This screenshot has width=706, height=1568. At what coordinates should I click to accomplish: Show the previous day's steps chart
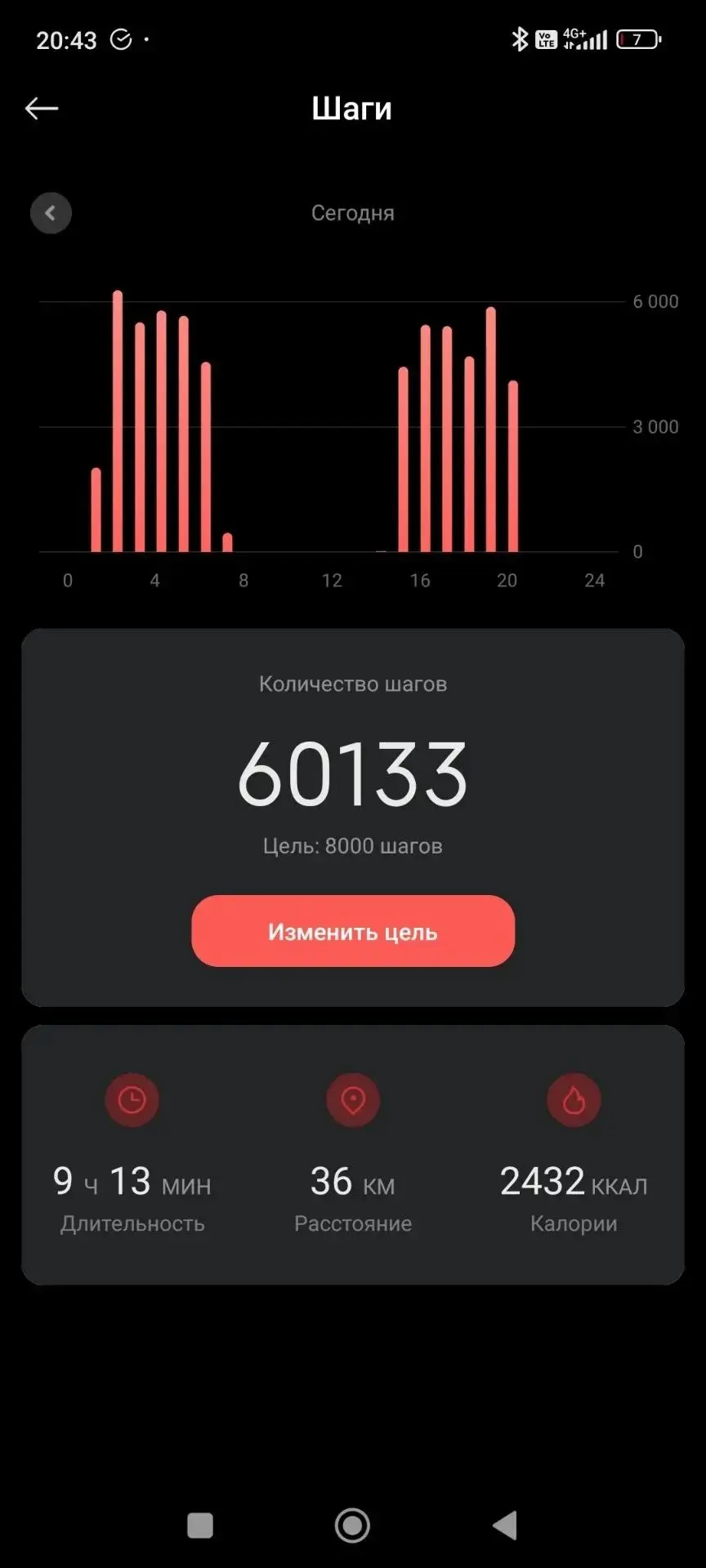pyautogui.click(x=51, y=213)
